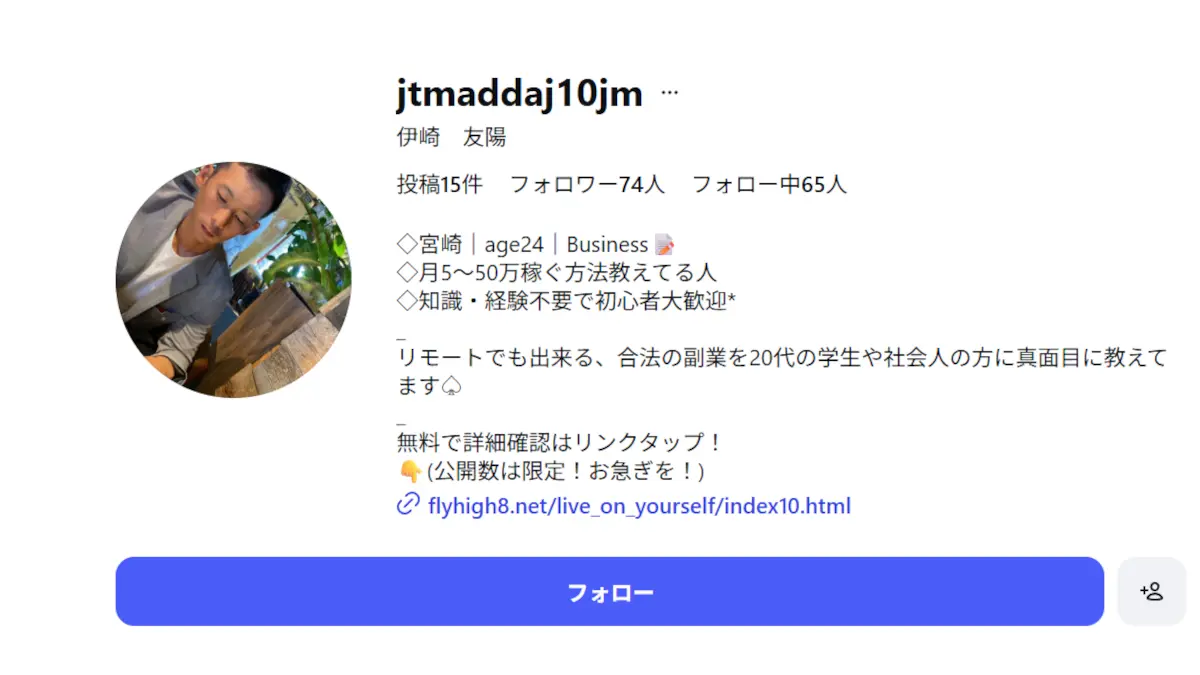Screen dimensions: 1200x675
Task: View the profile picture
Action: (233, 280)
